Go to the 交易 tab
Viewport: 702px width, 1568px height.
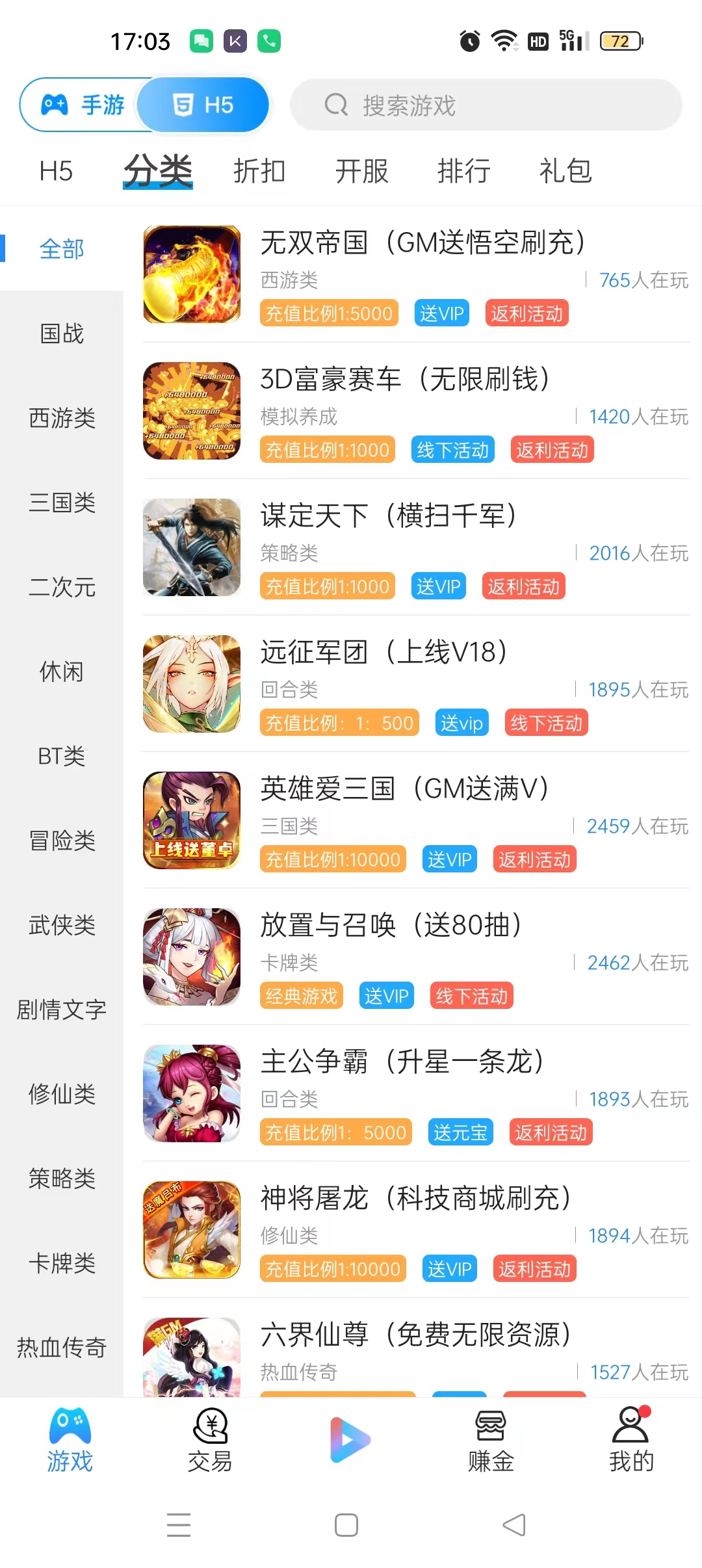pos(210,1440)
